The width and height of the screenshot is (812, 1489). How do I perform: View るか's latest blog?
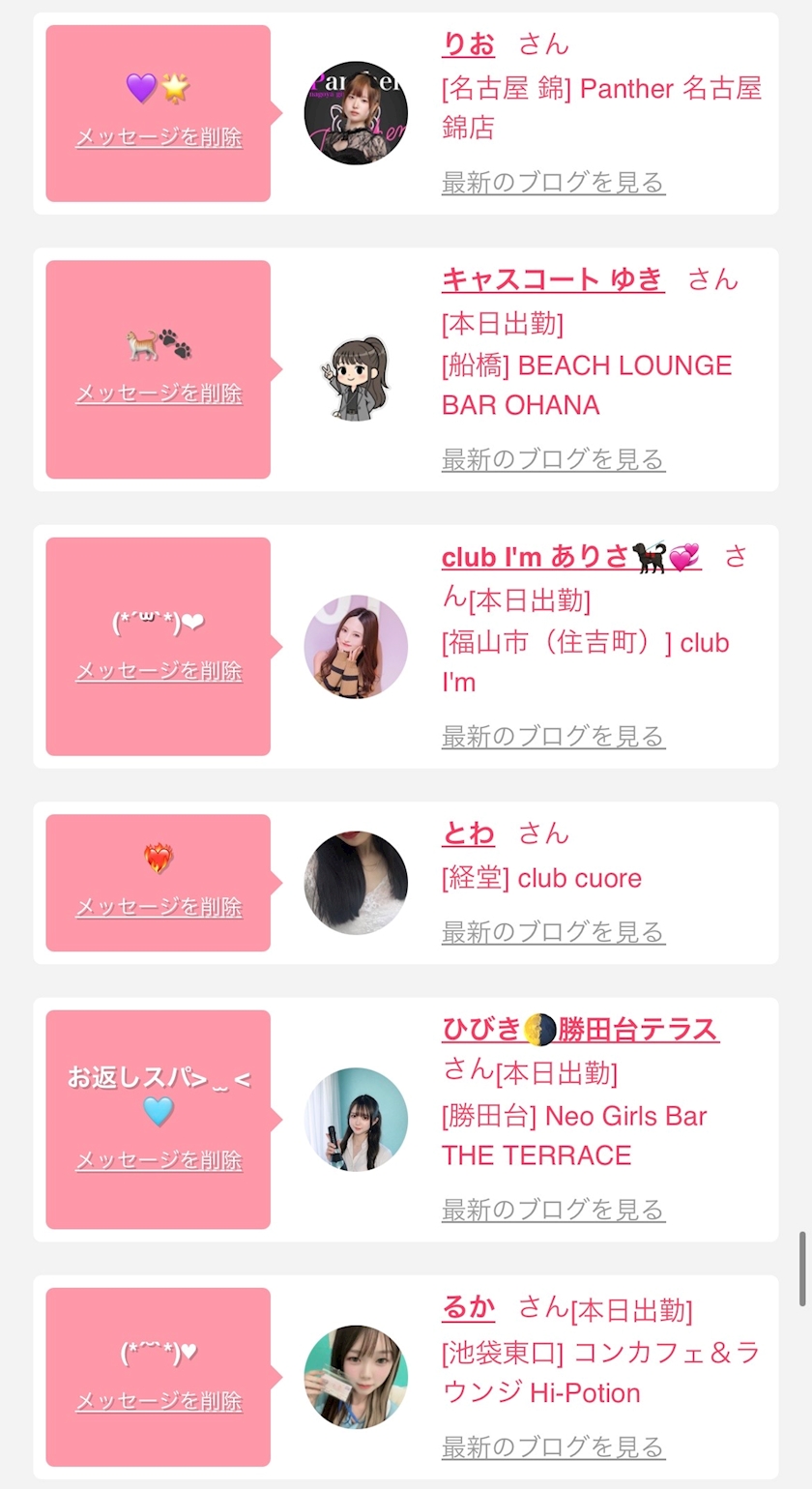[x=553, y=1447]
